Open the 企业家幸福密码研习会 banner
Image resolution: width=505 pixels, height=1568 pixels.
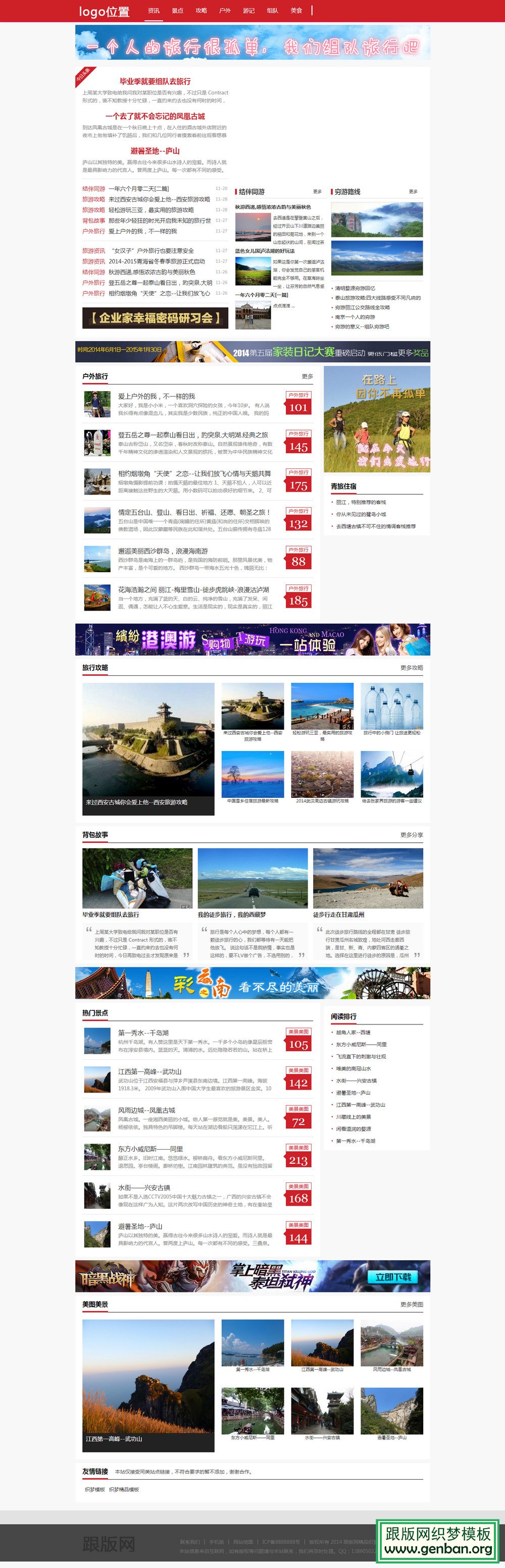[155, 318]
